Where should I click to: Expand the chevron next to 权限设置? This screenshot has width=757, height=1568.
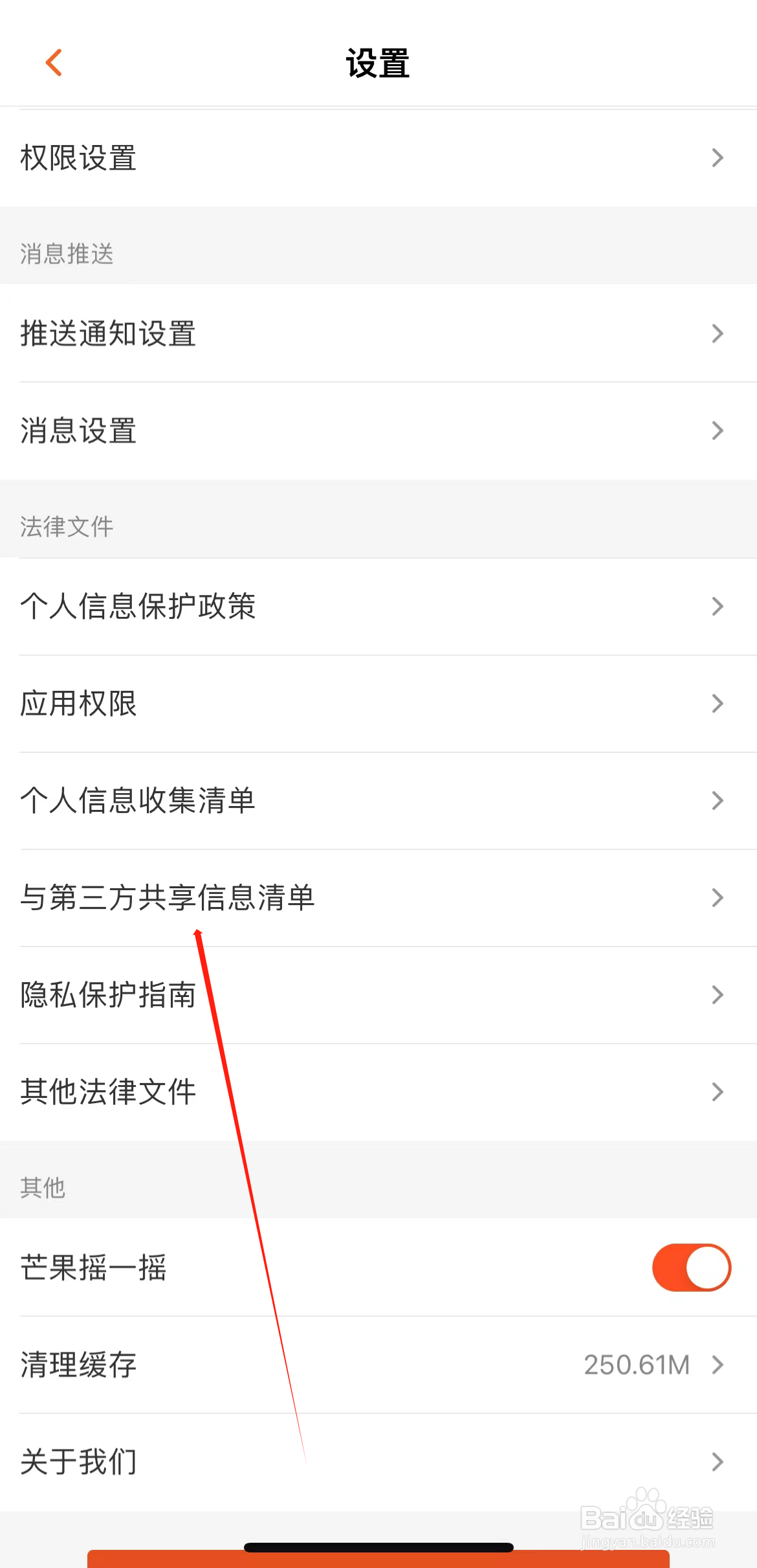(717, 157)
